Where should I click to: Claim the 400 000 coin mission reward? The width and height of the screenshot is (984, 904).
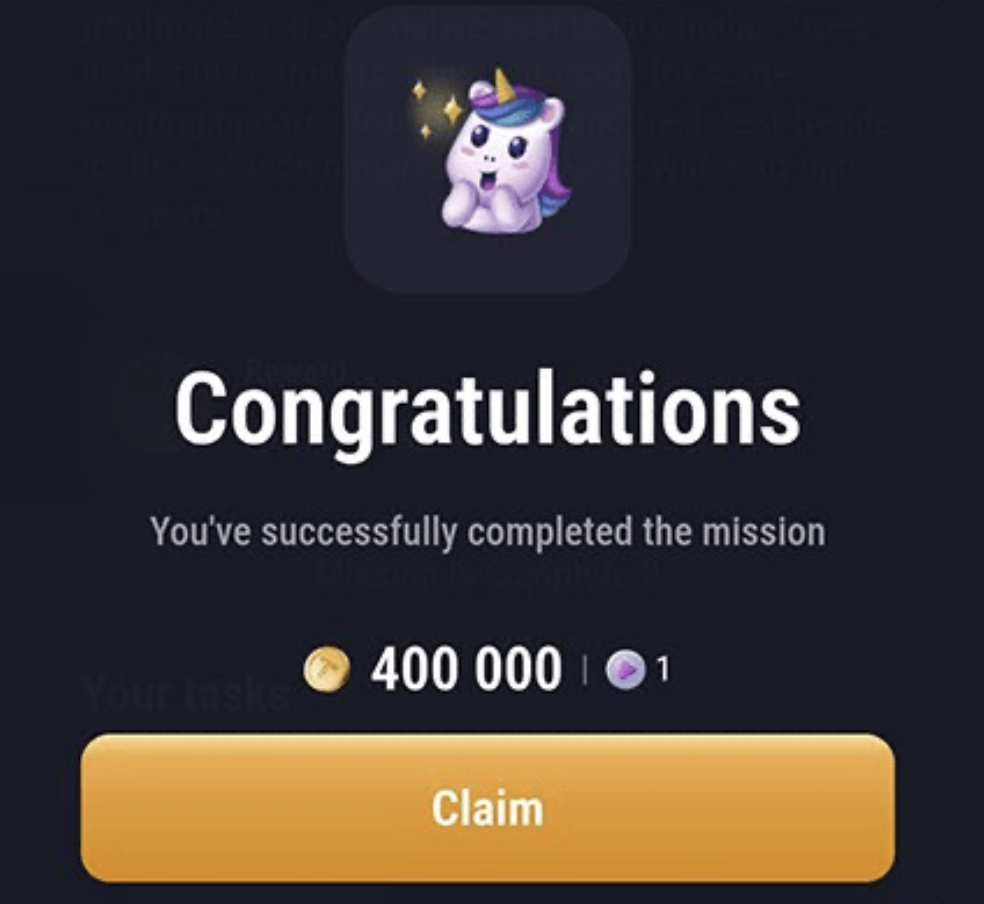tap(487, 808)
